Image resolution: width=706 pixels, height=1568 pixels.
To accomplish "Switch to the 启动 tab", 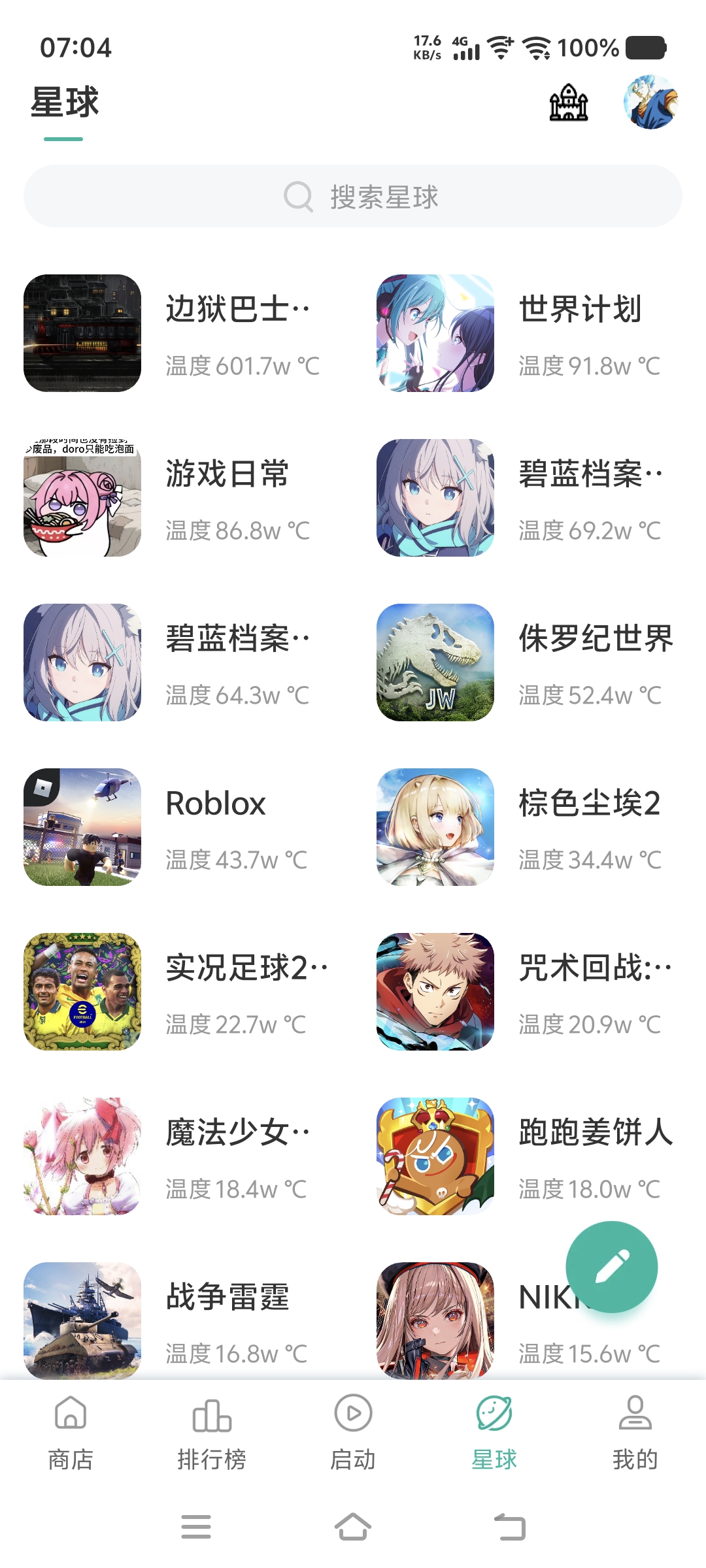I will (x=353, y=1432).
